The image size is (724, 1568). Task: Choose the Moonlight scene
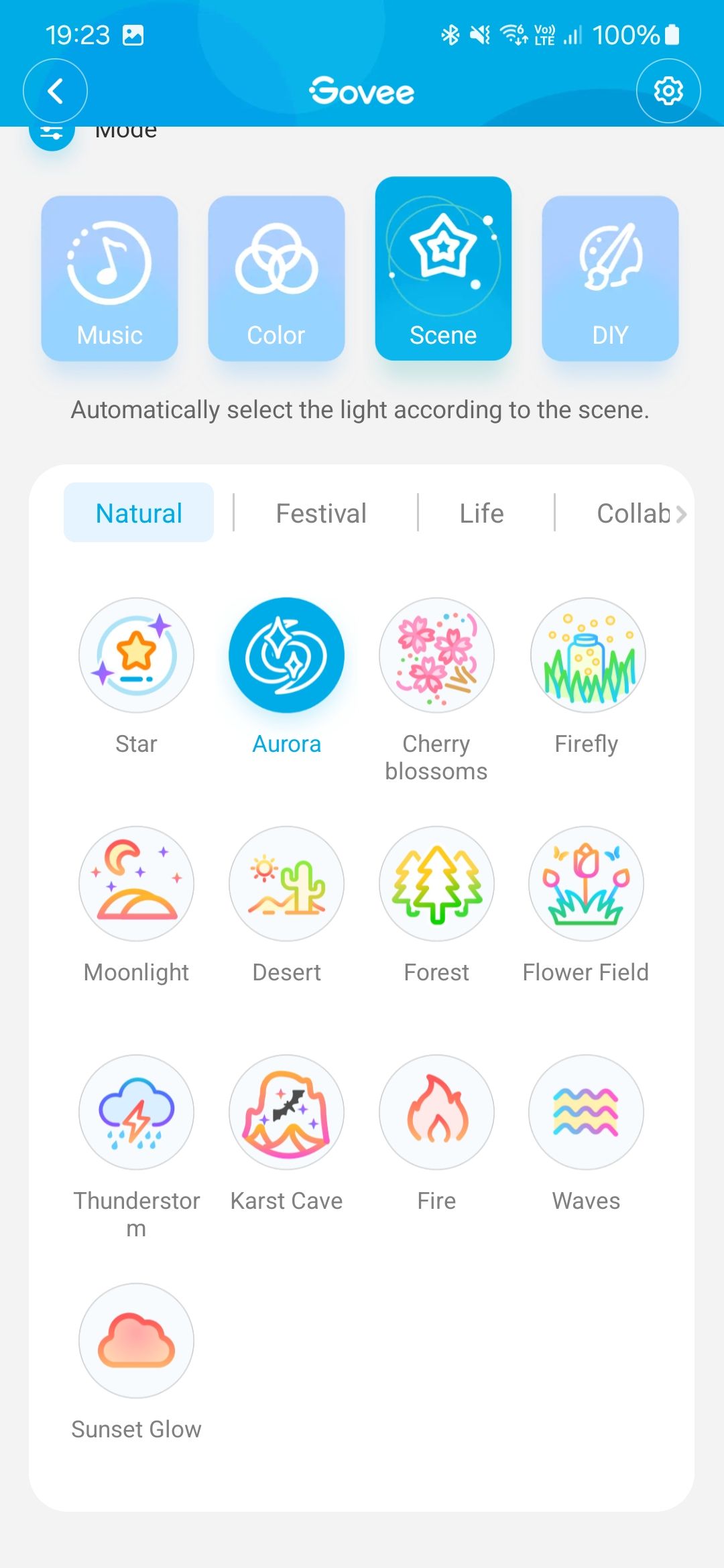136,884
